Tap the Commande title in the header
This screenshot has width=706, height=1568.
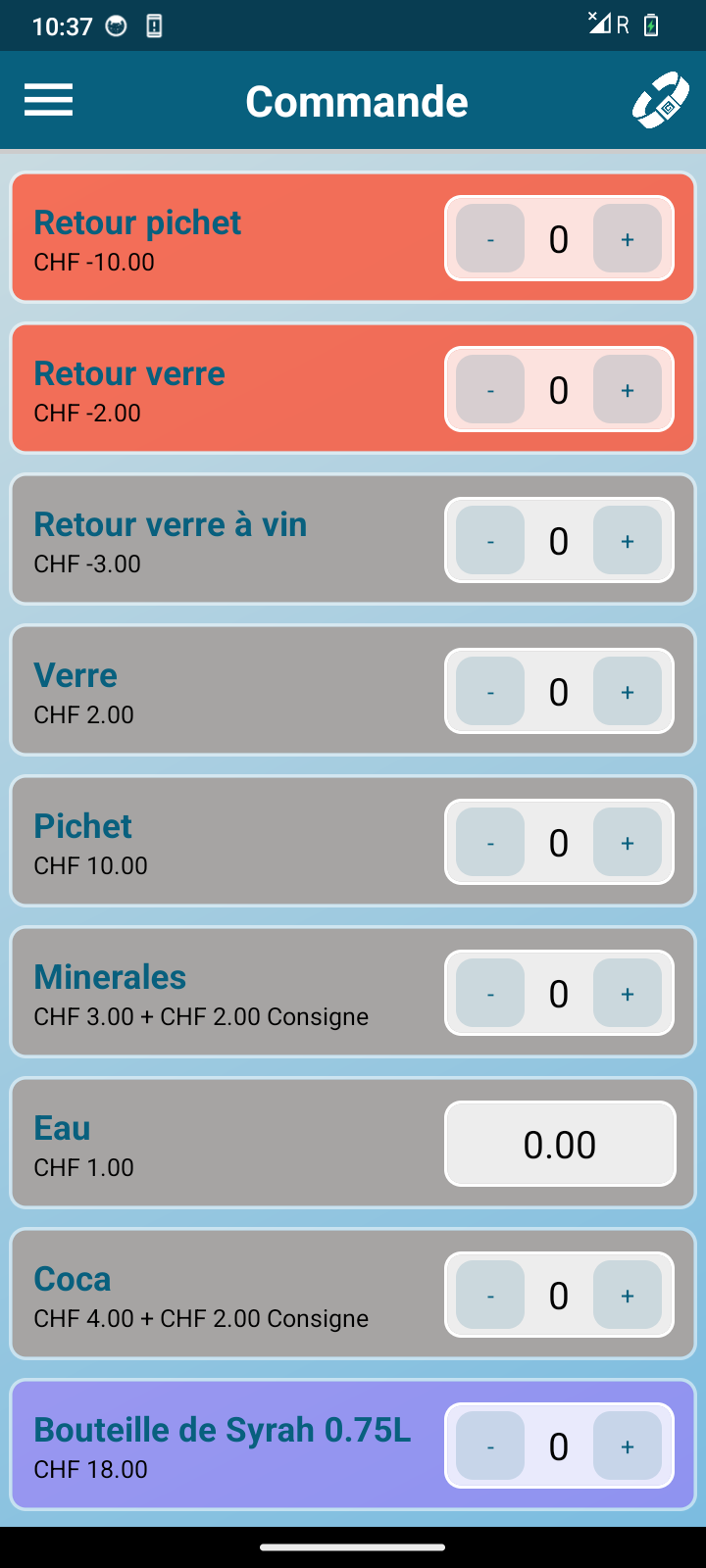pyautogui.click(x=357, y=99)
